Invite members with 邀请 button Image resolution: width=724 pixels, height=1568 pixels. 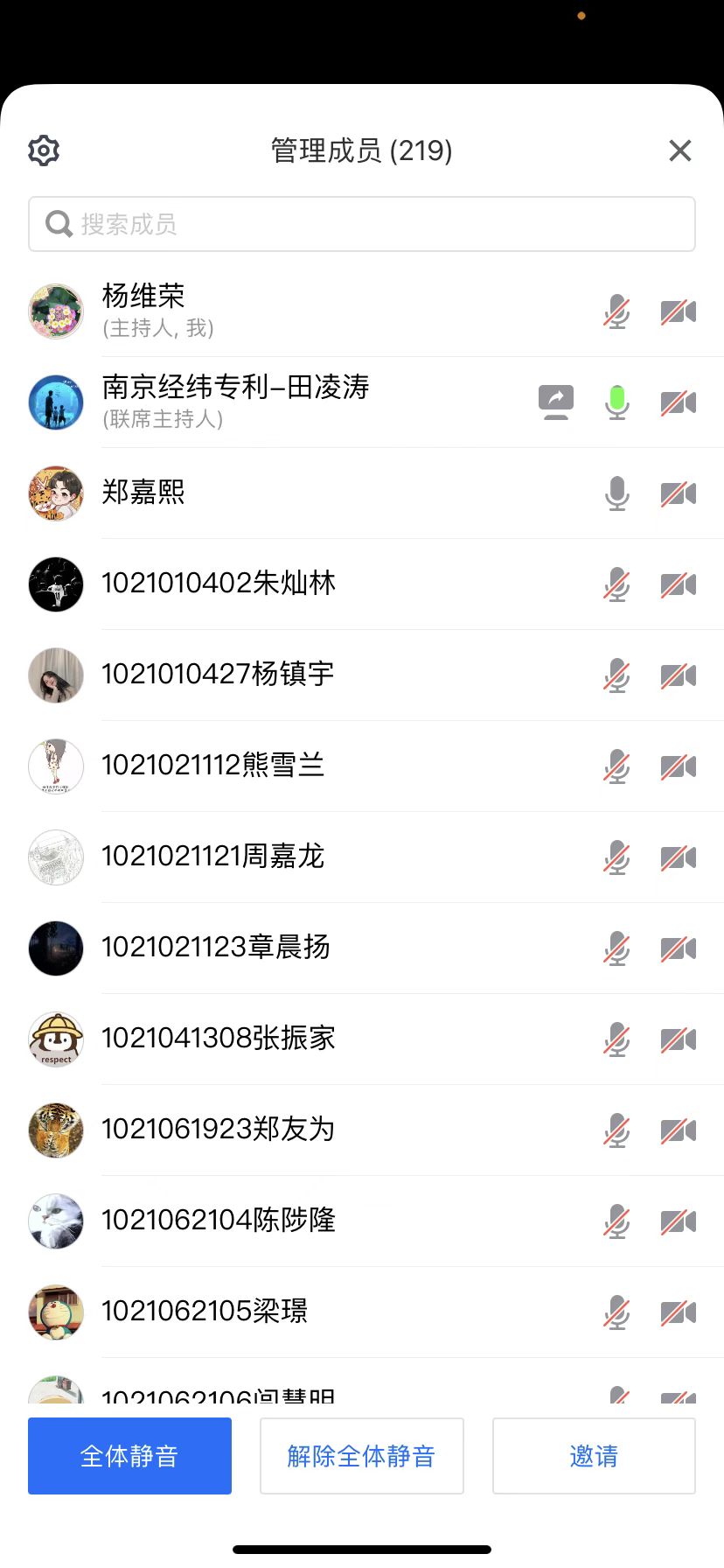[x=594, y=1455]
